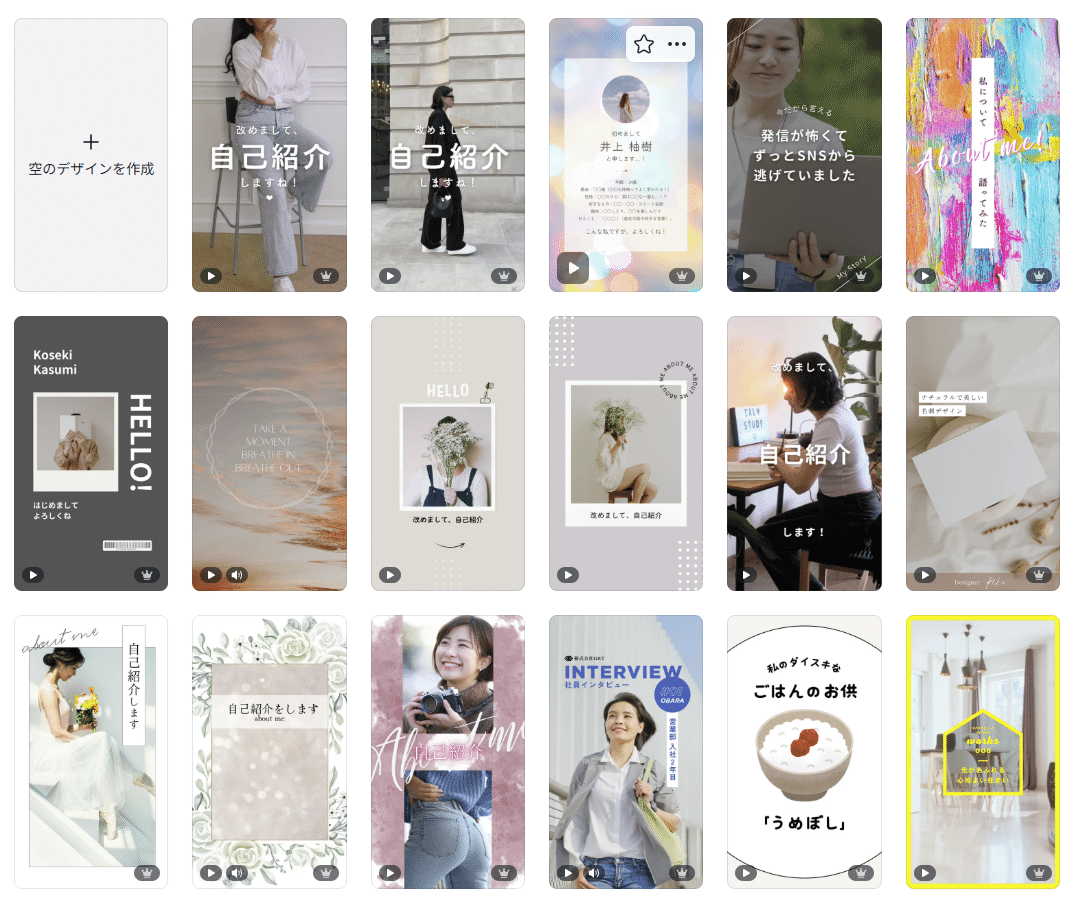1085x906 pixels.
Task: Star the 井上柚樹 profile template
Action: 644,44
